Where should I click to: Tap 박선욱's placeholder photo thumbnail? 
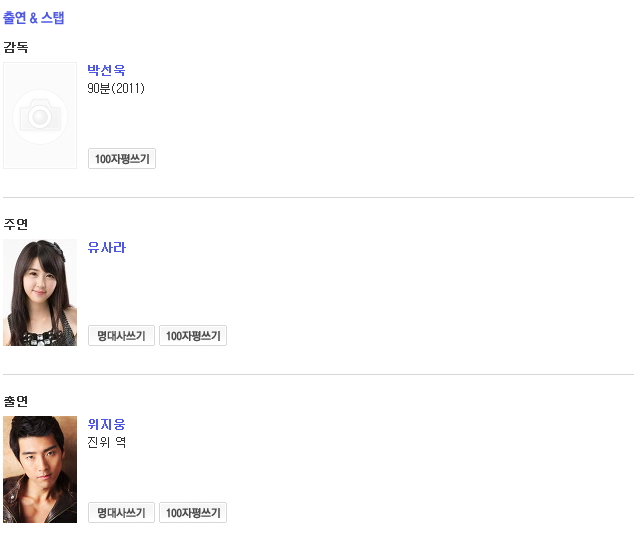click(40, 116)
